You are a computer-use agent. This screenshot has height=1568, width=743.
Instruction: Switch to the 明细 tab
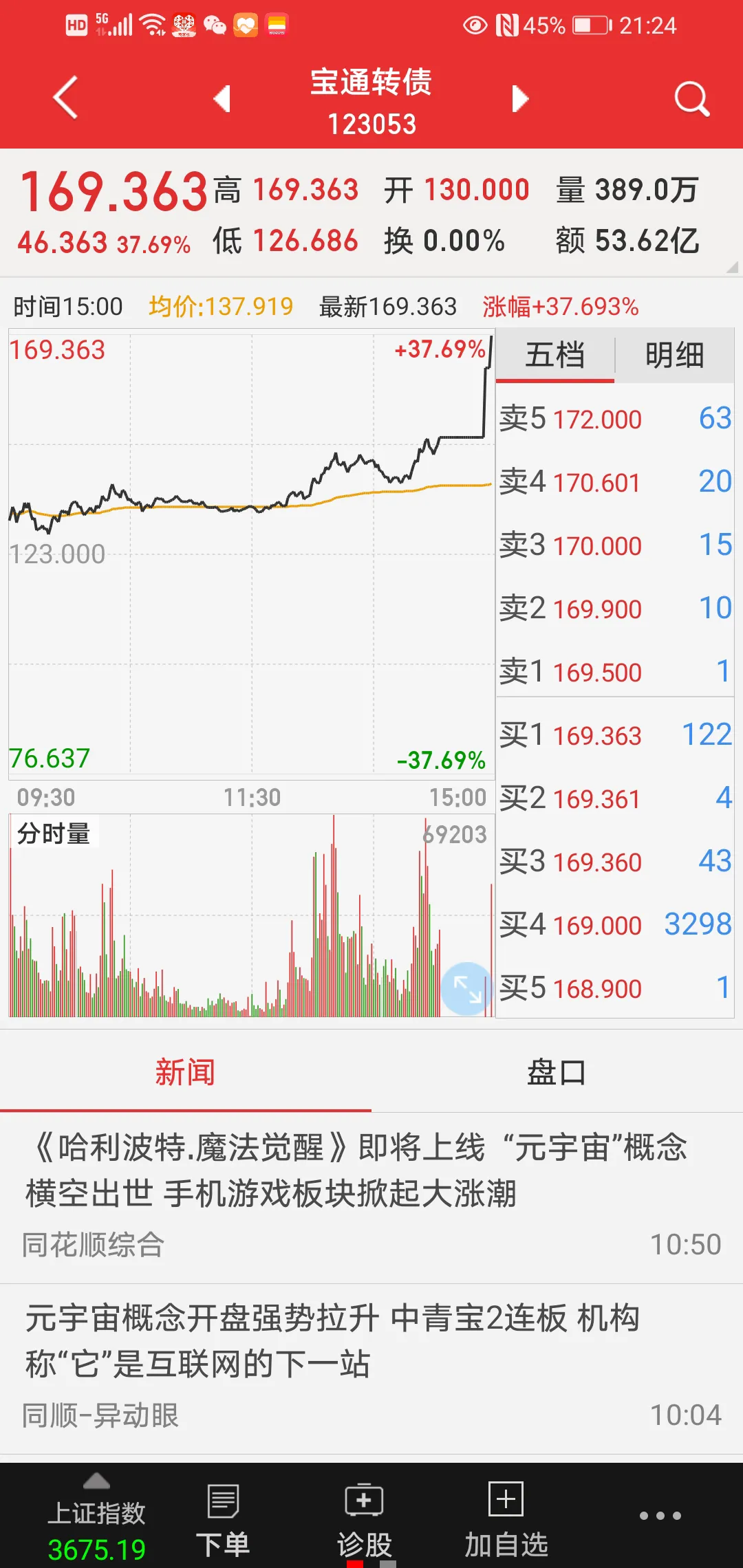pyautogui.click(x=674, y=356)
